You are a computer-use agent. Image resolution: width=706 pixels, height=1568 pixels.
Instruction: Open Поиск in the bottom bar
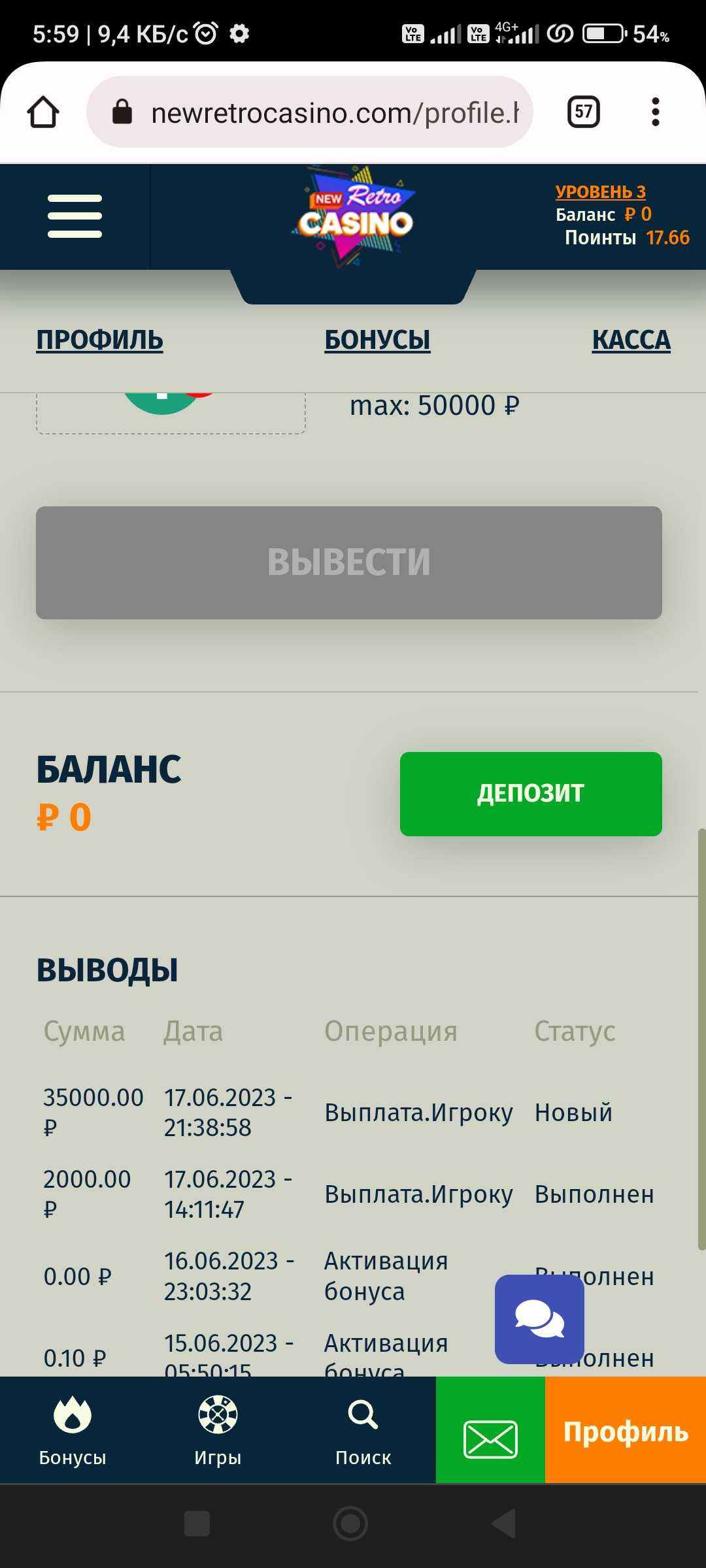click(363, 1431)
